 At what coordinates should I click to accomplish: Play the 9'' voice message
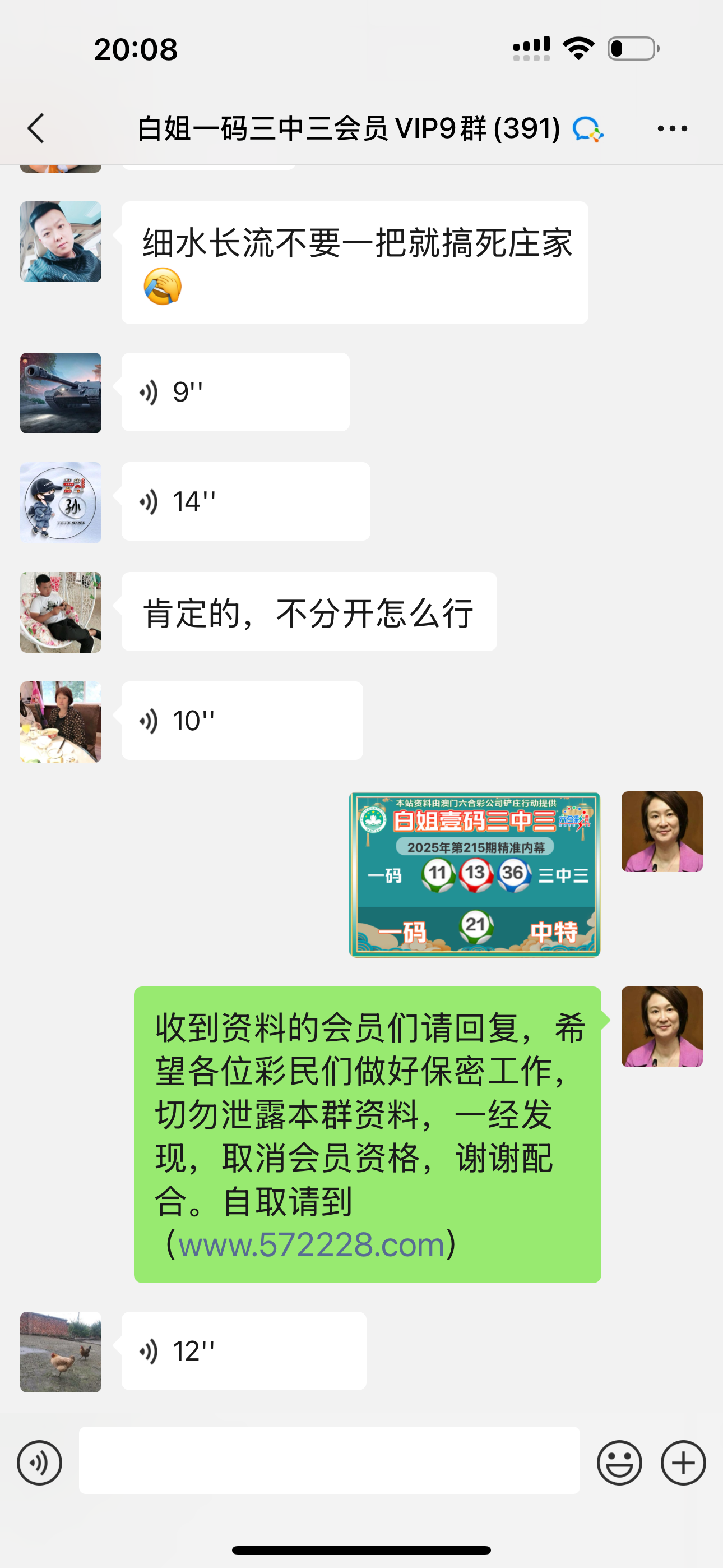[x=235, y=392]
